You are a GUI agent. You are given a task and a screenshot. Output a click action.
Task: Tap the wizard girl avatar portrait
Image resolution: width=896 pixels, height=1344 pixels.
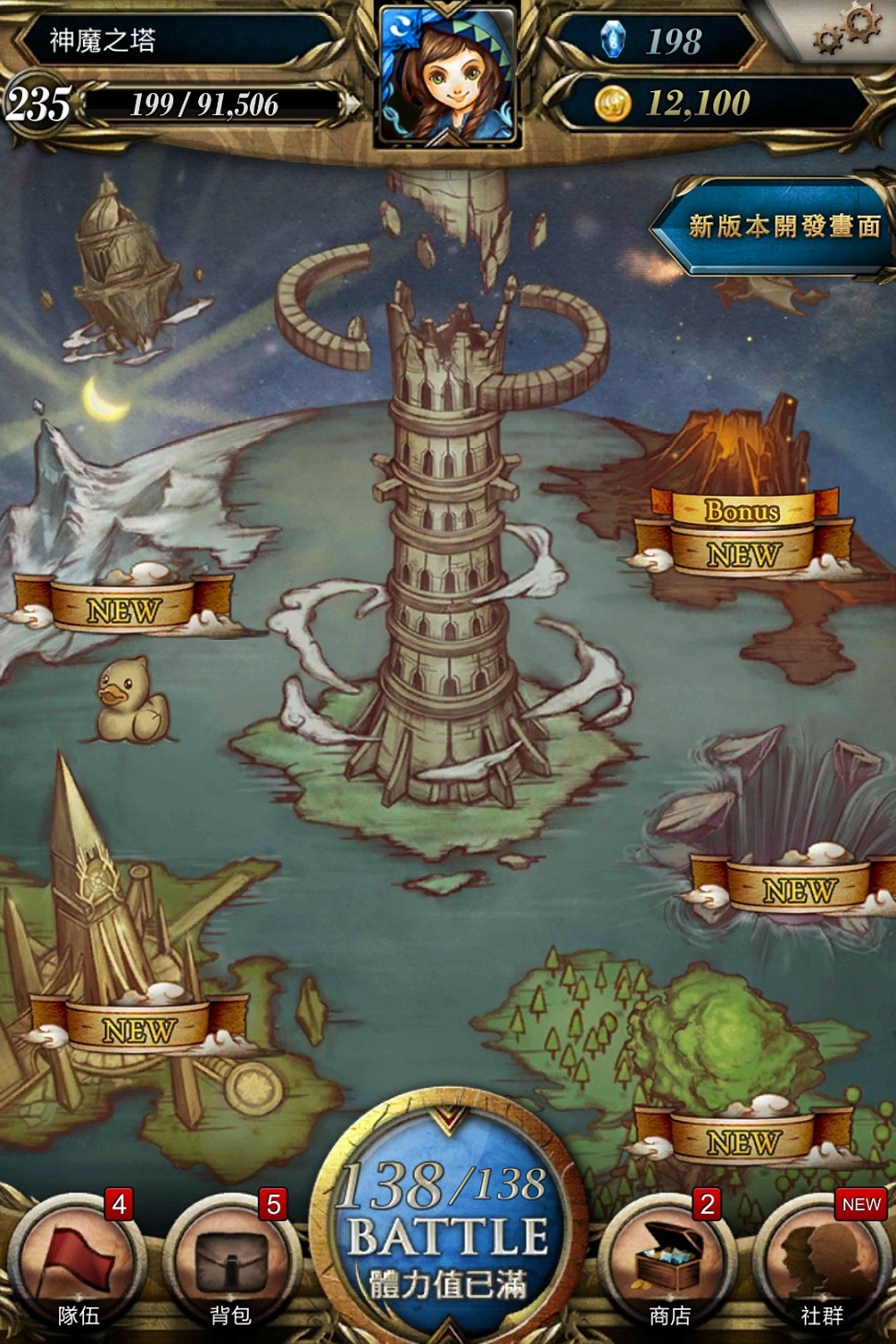tap(448, 76)
